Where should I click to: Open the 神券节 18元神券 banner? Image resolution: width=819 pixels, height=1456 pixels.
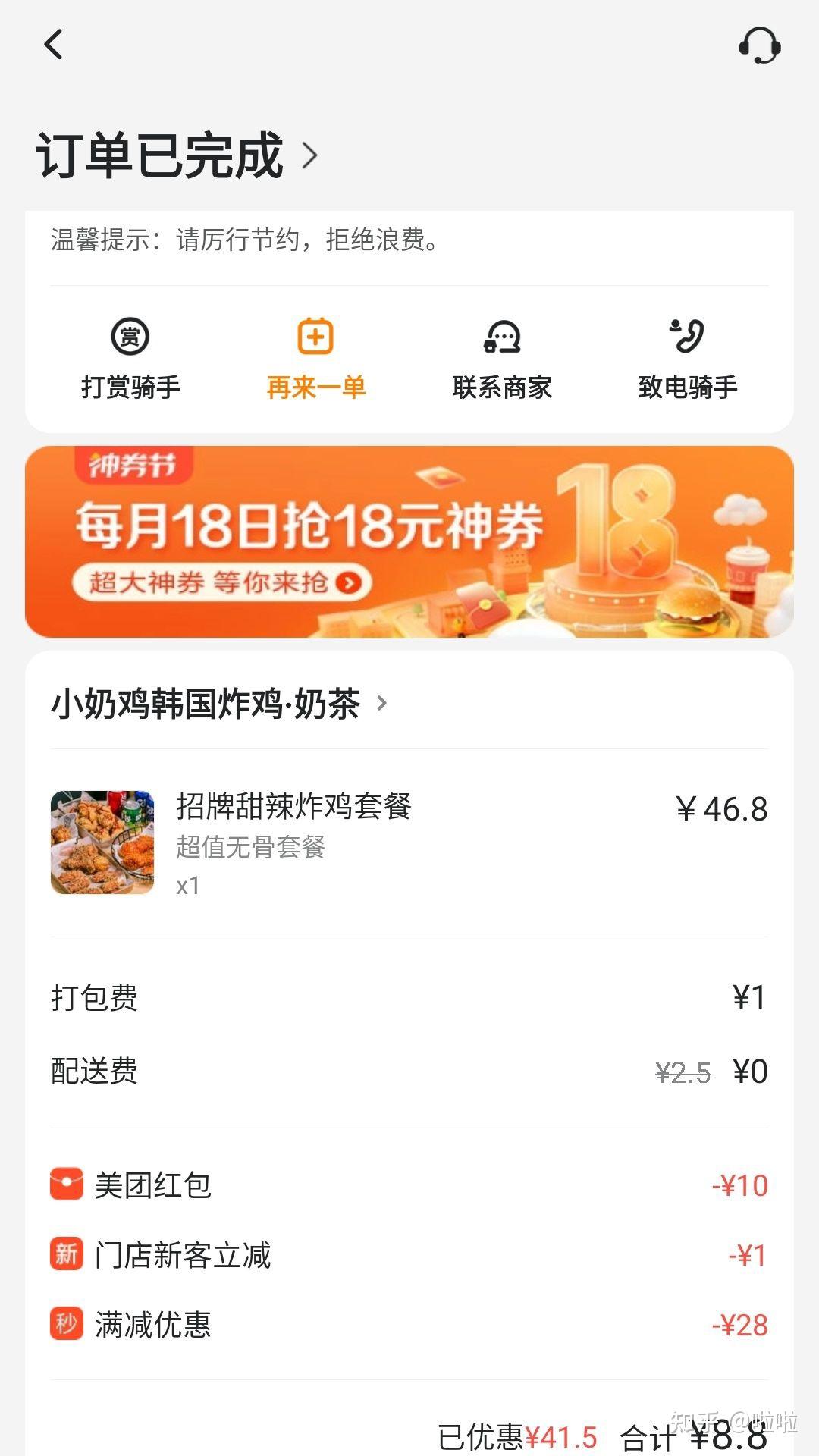[x=409, y=541]
